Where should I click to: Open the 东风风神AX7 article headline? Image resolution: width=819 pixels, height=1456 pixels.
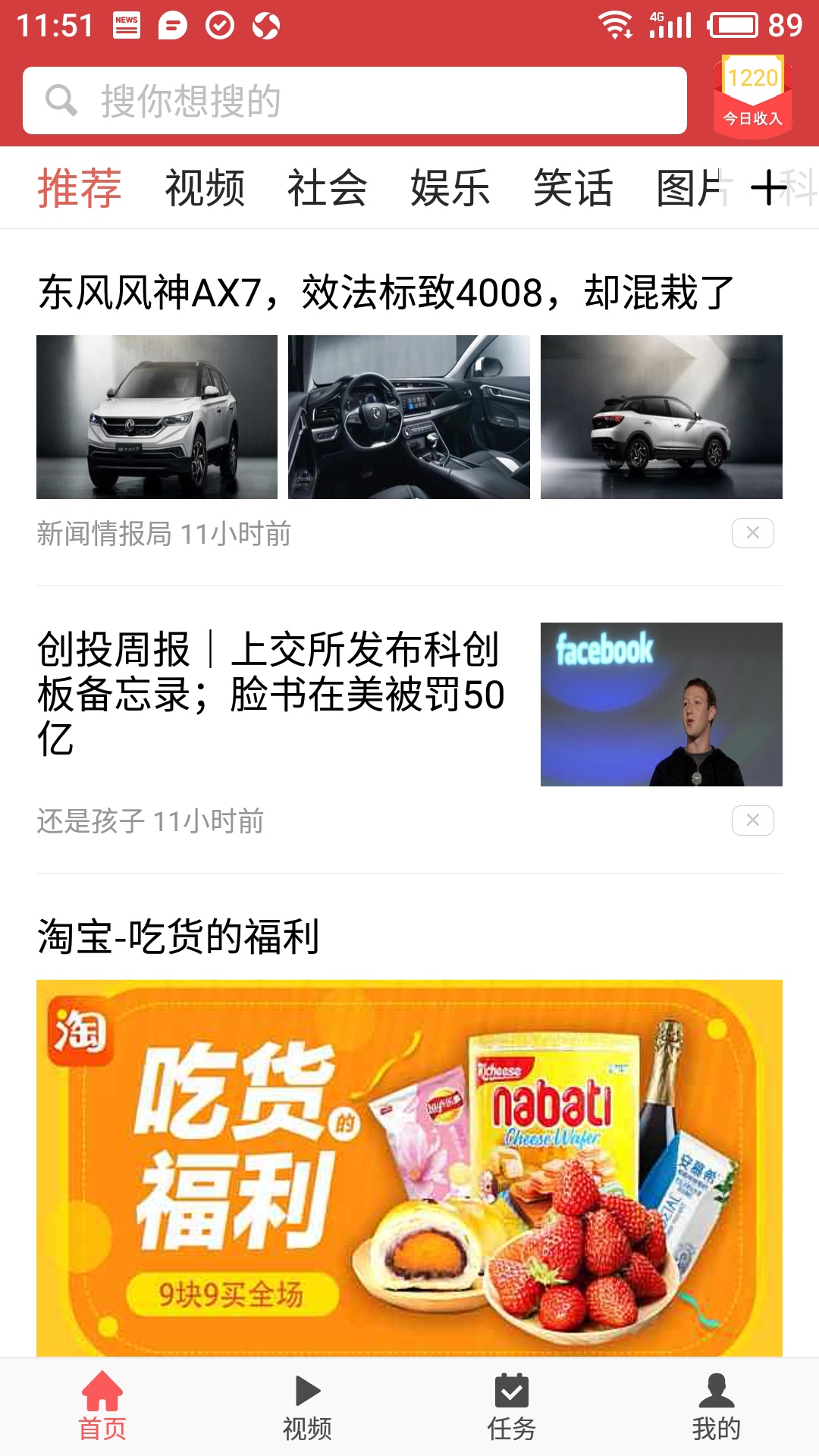point(385,290)
